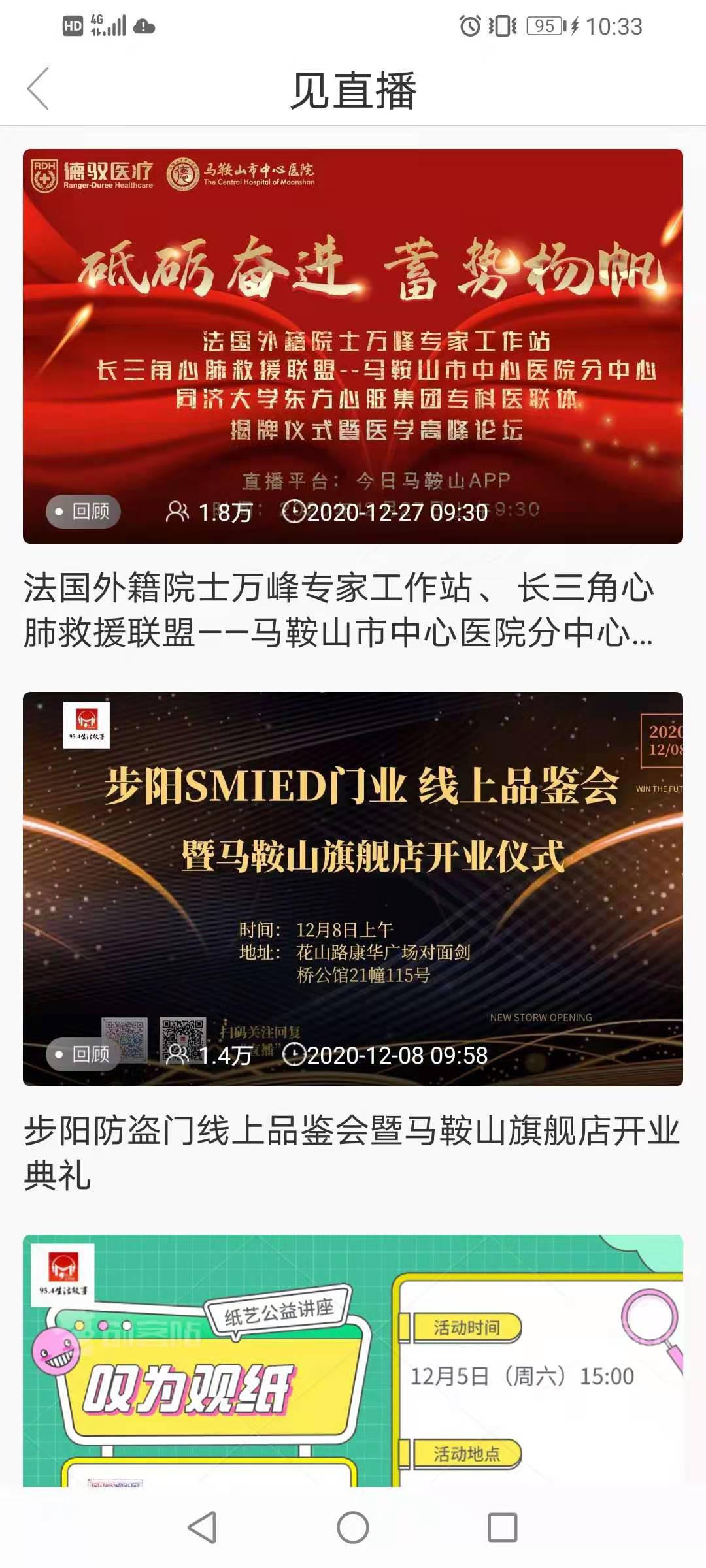Image resolution: width=706 pixels, height=1568 pixels.
Task: Tap the back arrow to leave 见直播
Action: [37, 89]
